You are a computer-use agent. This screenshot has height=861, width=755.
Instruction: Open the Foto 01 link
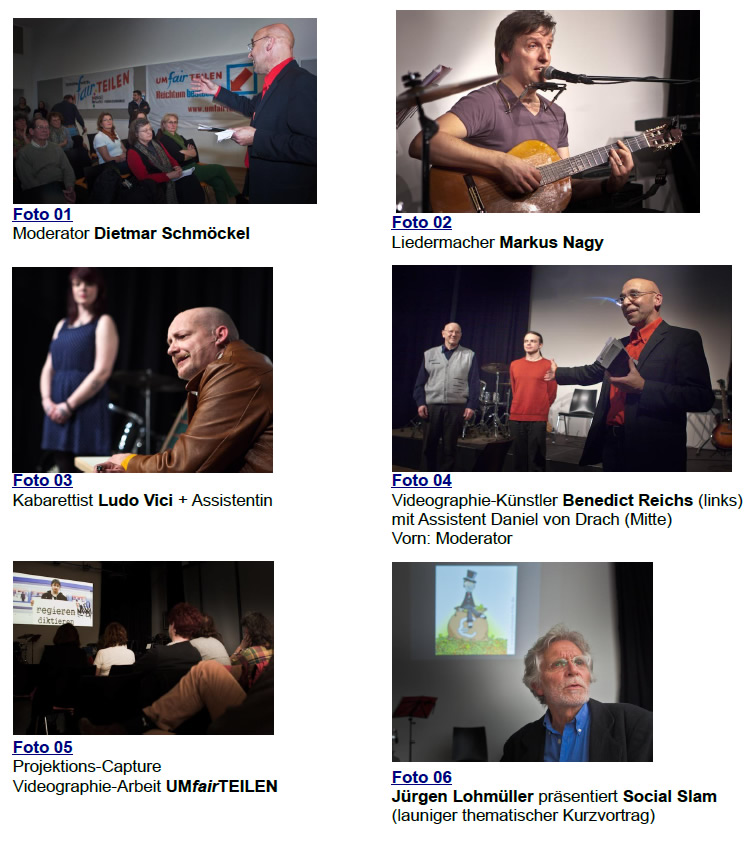click(42, 214)
